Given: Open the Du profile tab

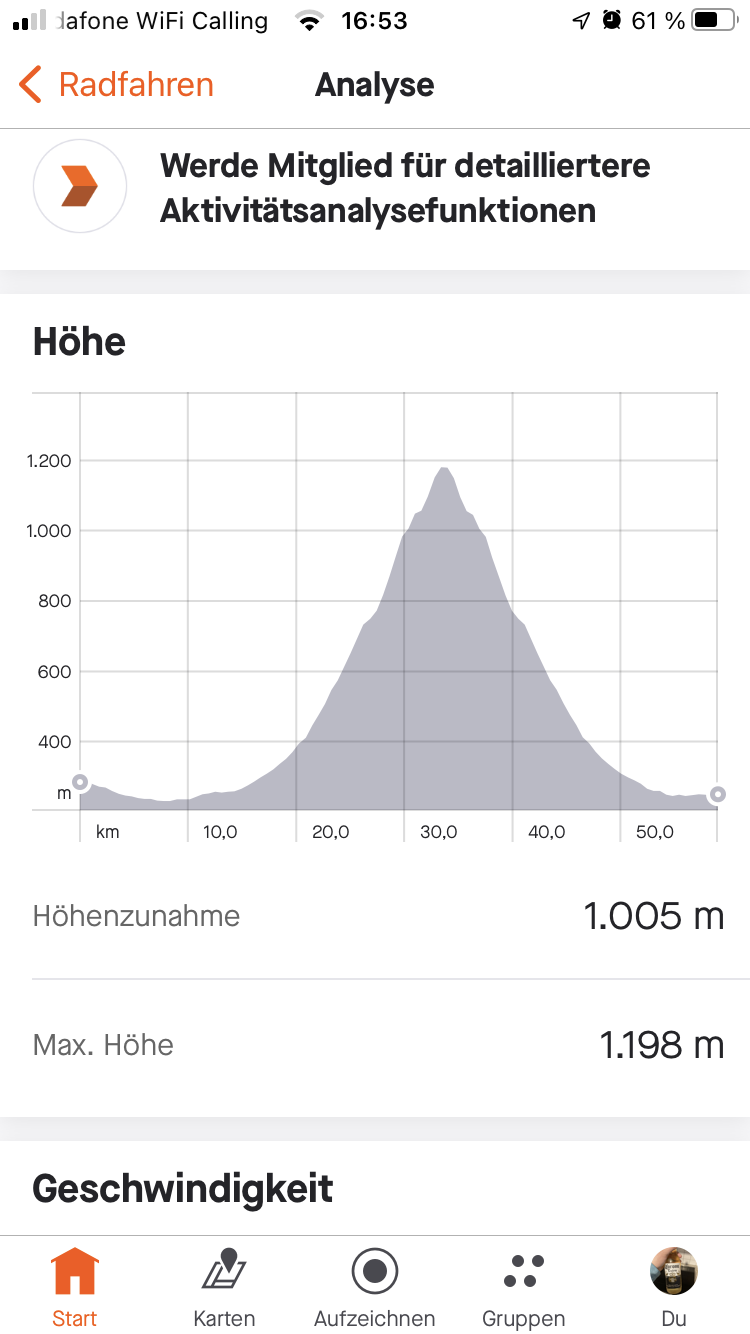Looking at the screenshot, I should tap(673, 1288).
